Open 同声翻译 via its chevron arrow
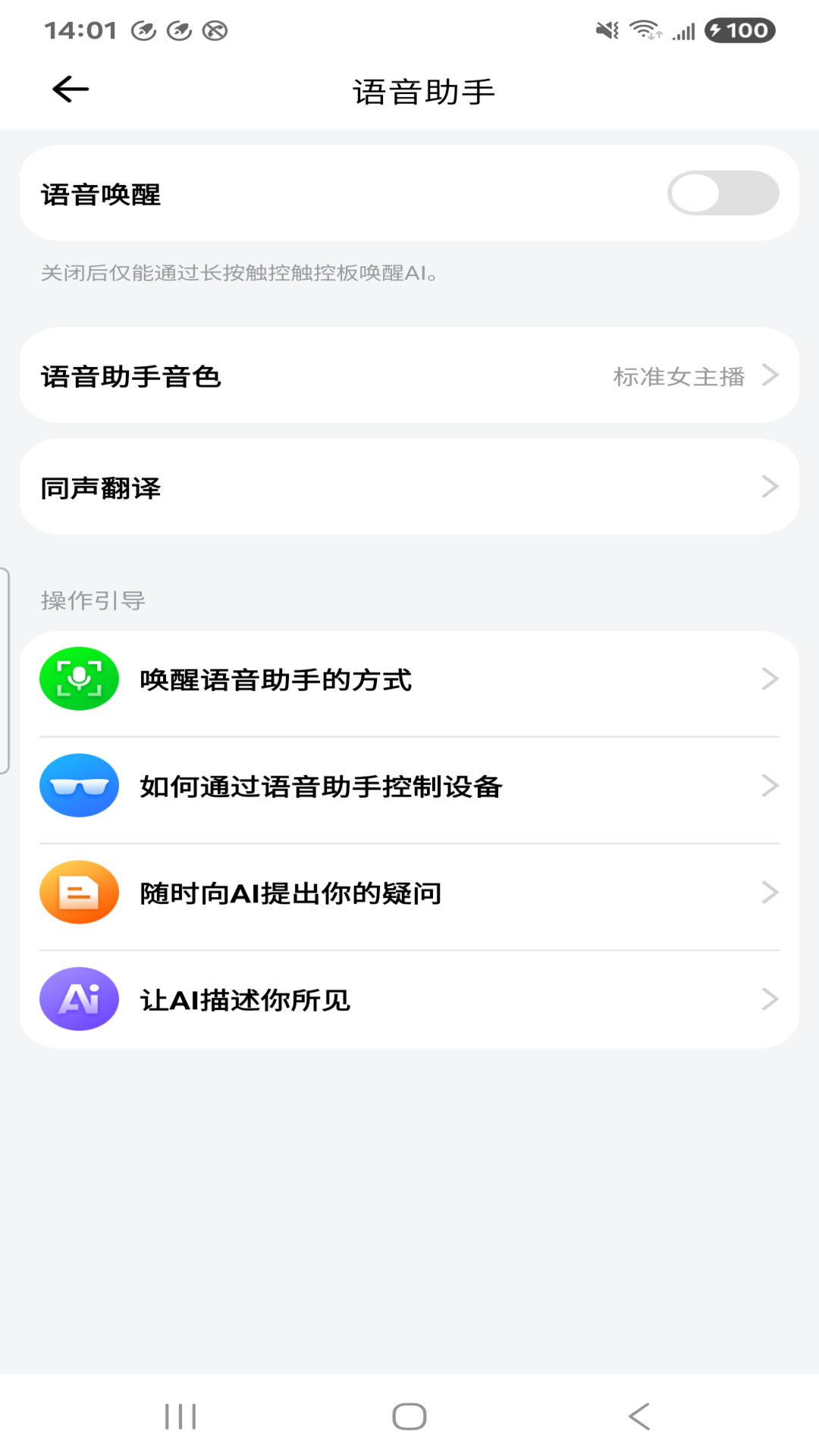This screenshot has height=1456, width=819. [x=771, y=486]
